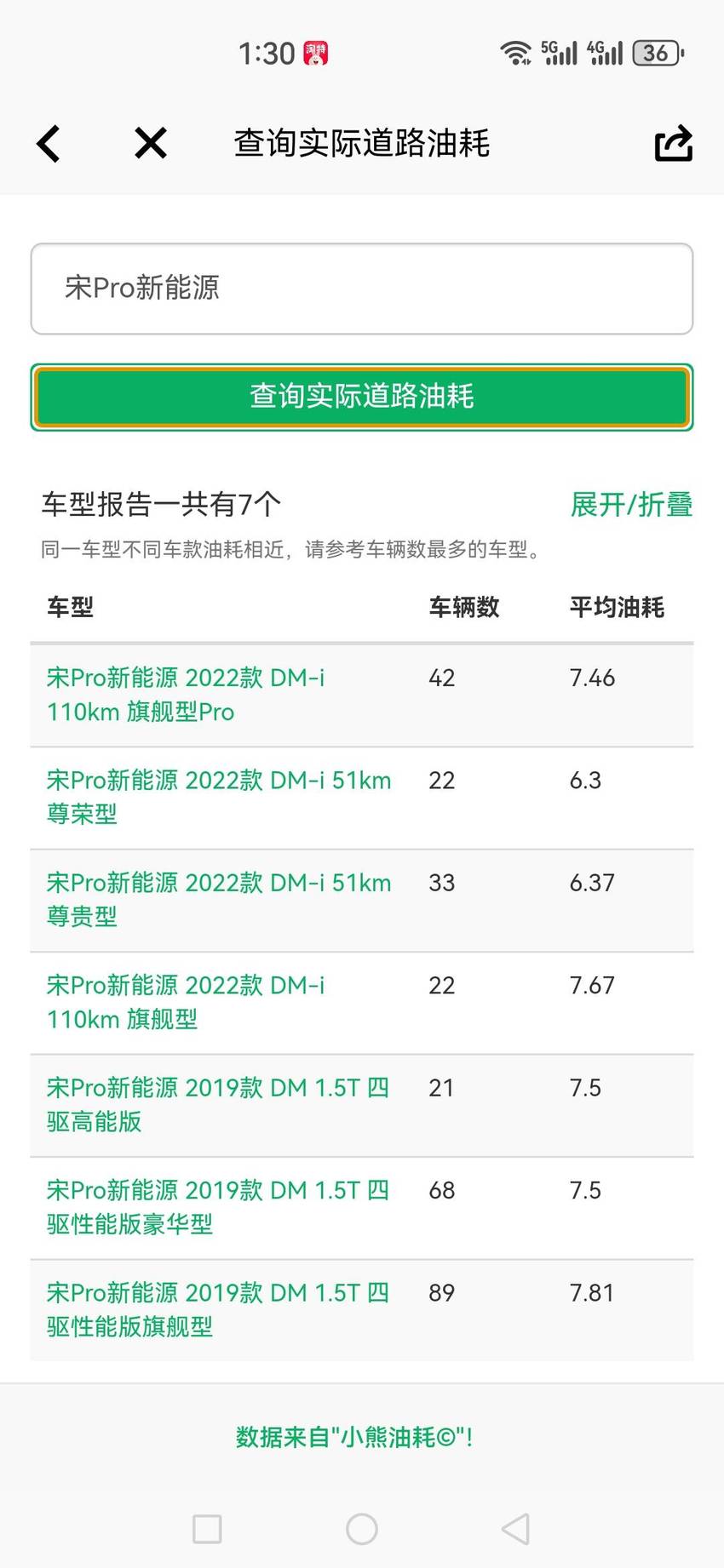The height and width of the screenshot is (1568, 724).
Task: Open 2019款 DM 1.5T 四驱性能版旗舰型 report
Action: click(218, 1309)
